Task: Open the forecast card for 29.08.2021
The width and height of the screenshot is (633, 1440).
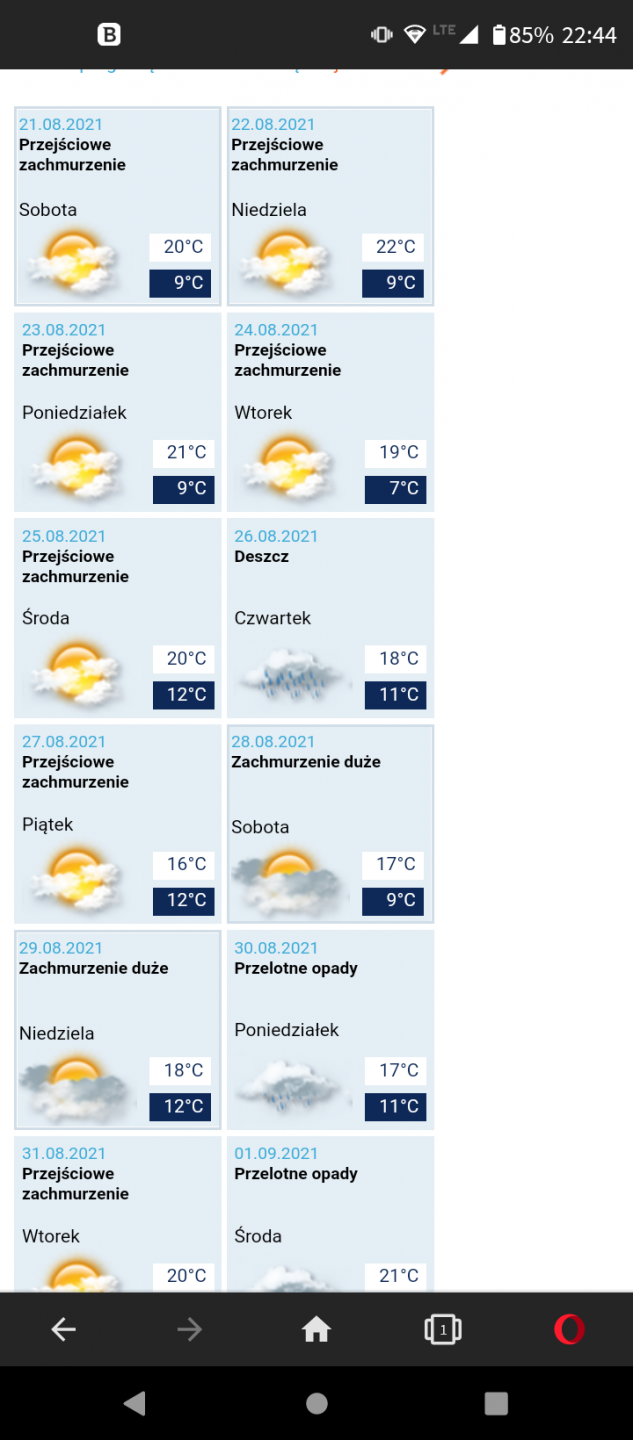Action: click(x=117, y=1030)
